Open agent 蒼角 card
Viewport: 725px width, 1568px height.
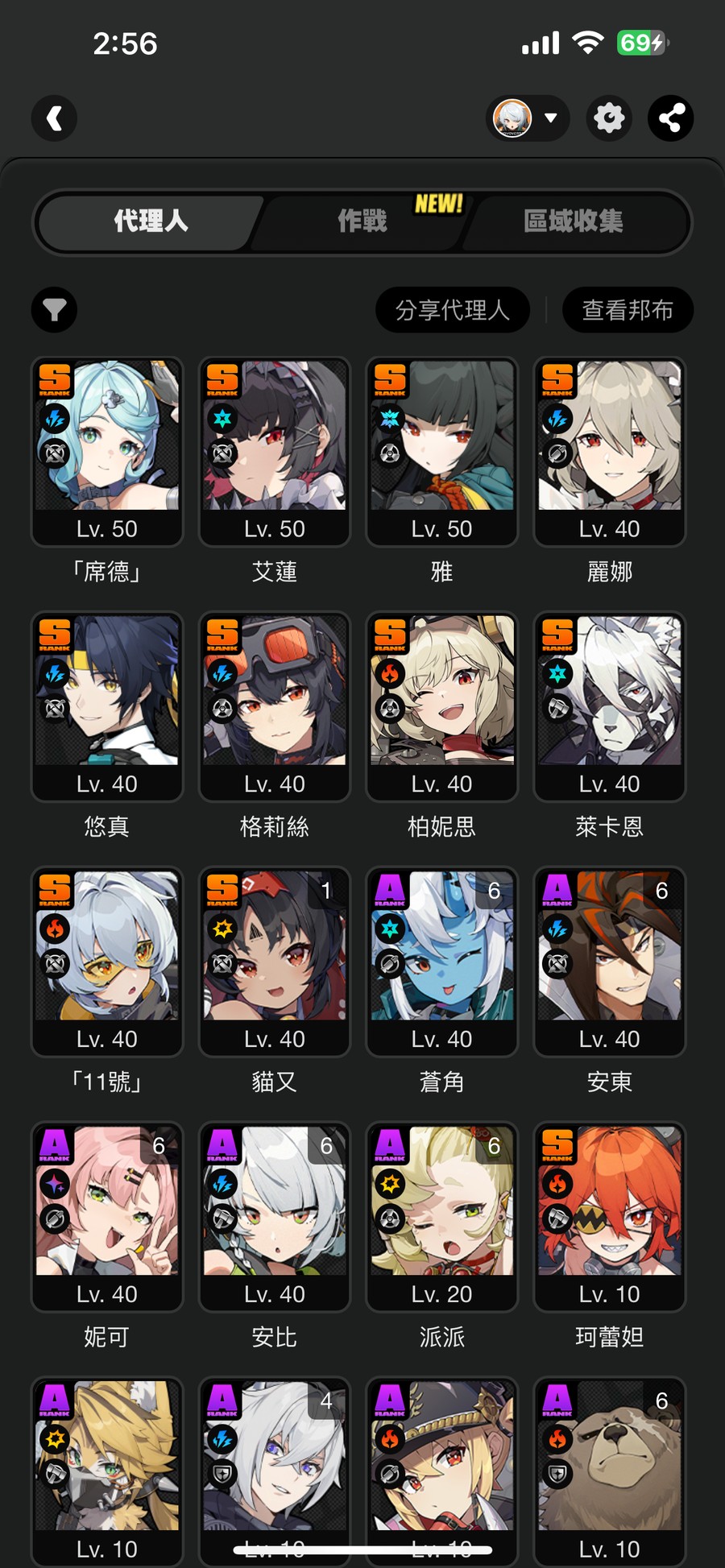point(442,962)
